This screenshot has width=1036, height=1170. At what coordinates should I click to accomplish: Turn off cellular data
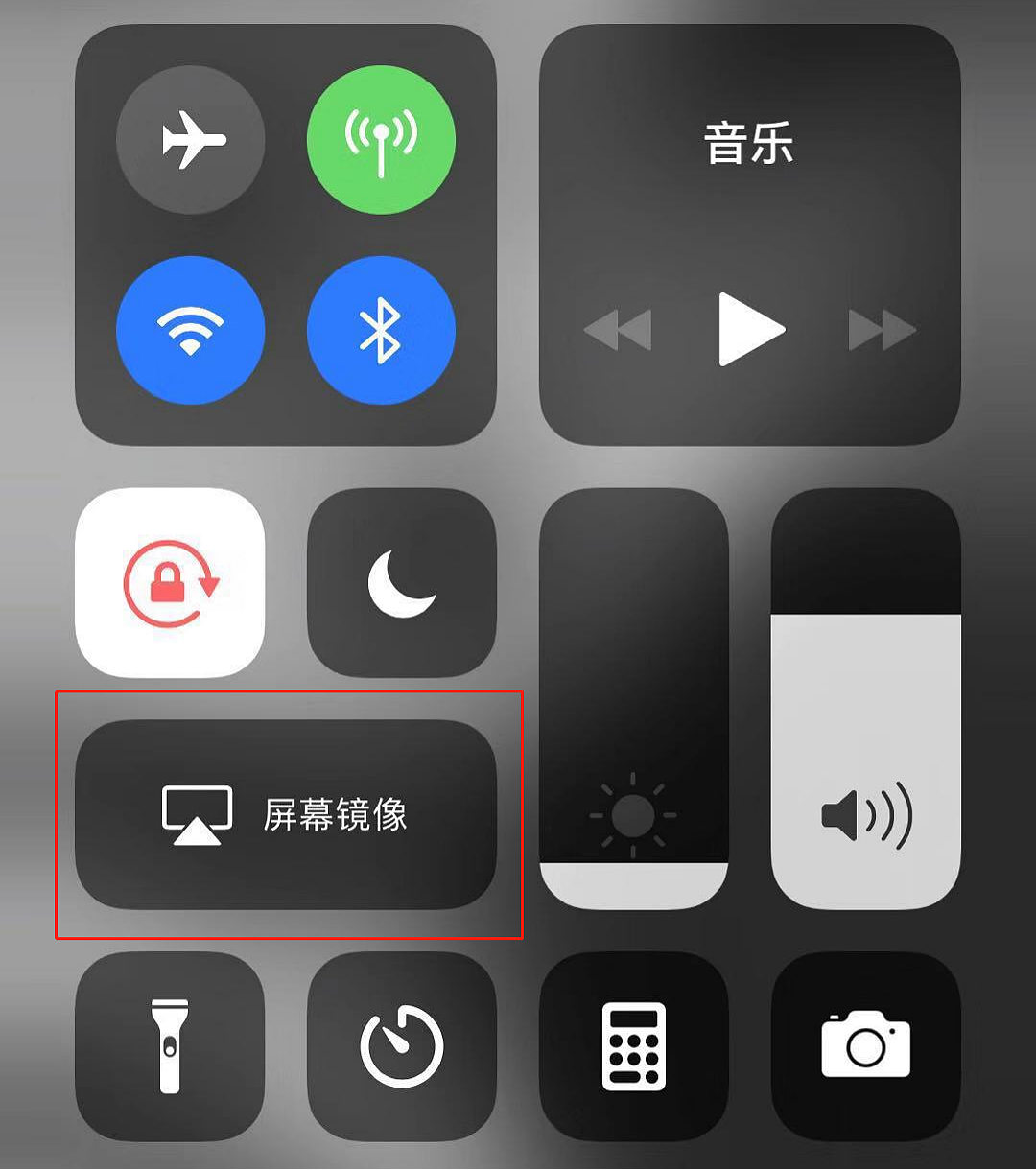381,140
